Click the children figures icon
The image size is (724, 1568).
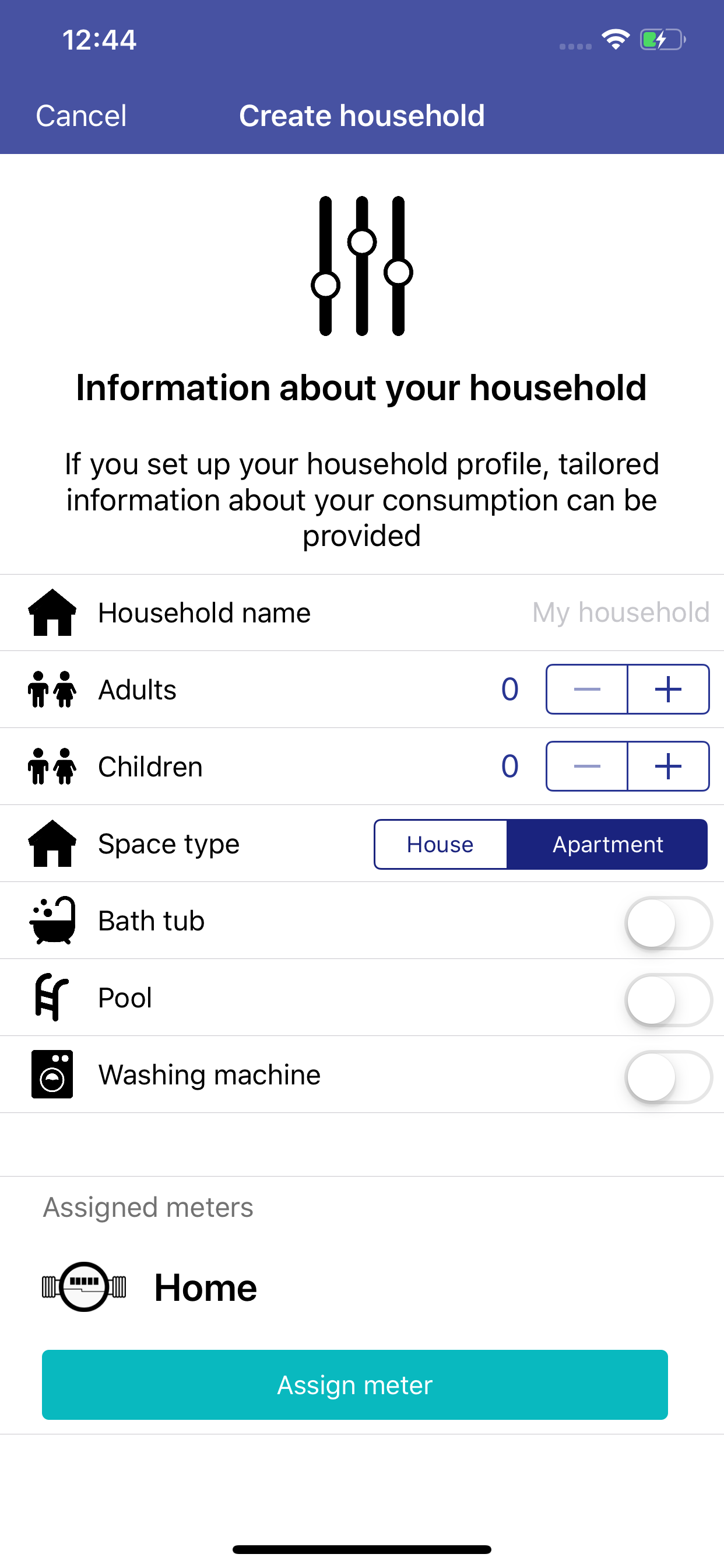(x=52, y=766)
